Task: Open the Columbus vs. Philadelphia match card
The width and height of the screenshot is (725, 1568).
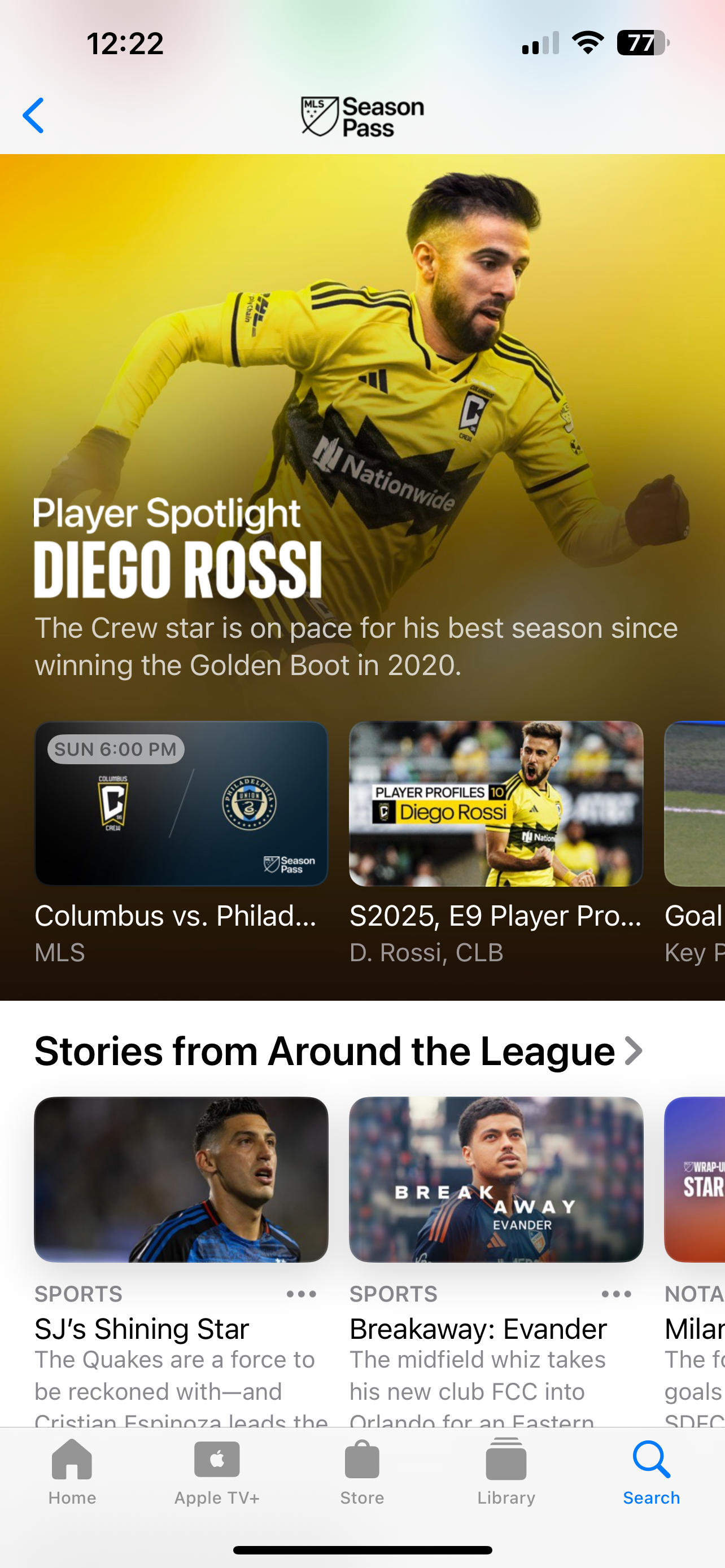Action: pos(181,804)
